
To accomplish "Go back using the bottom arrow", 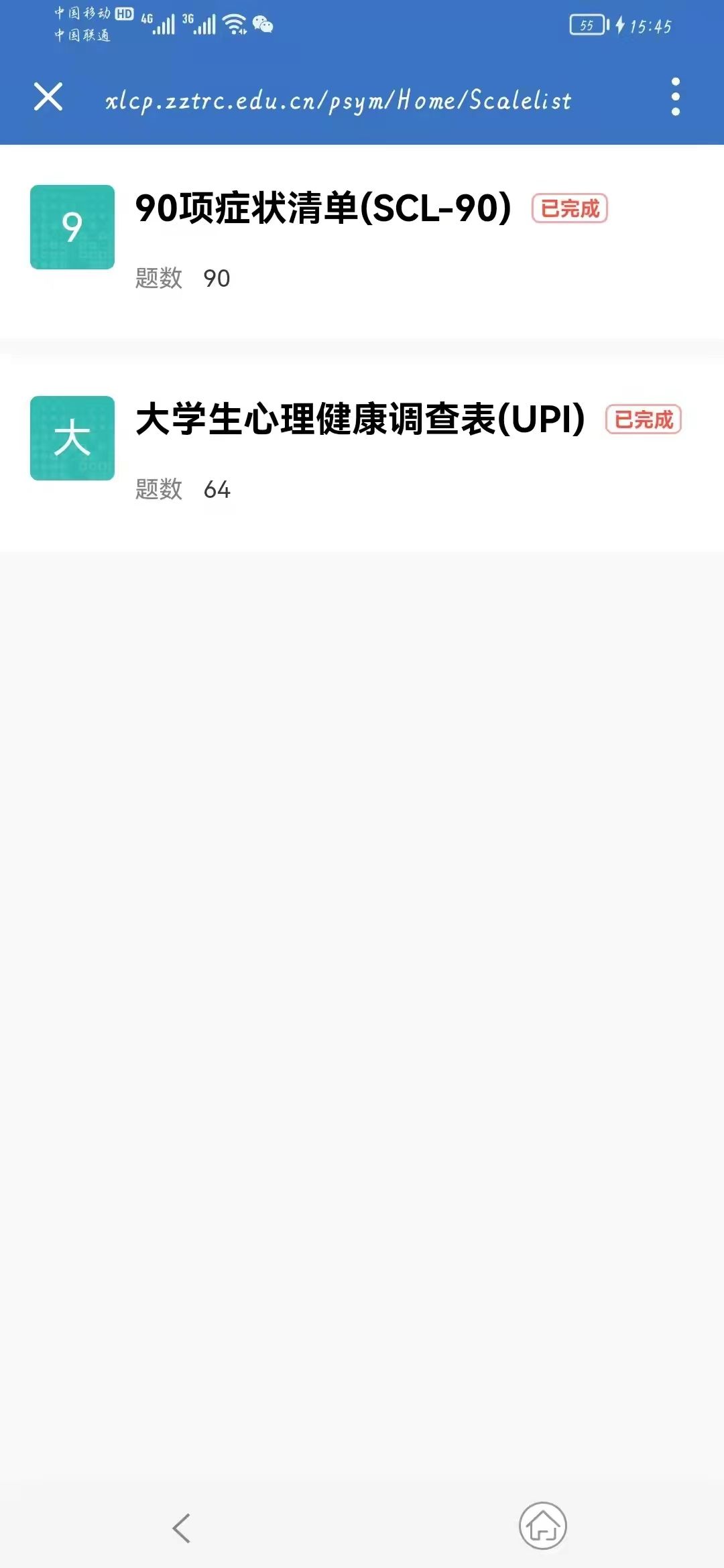I will pos(182,1528).
